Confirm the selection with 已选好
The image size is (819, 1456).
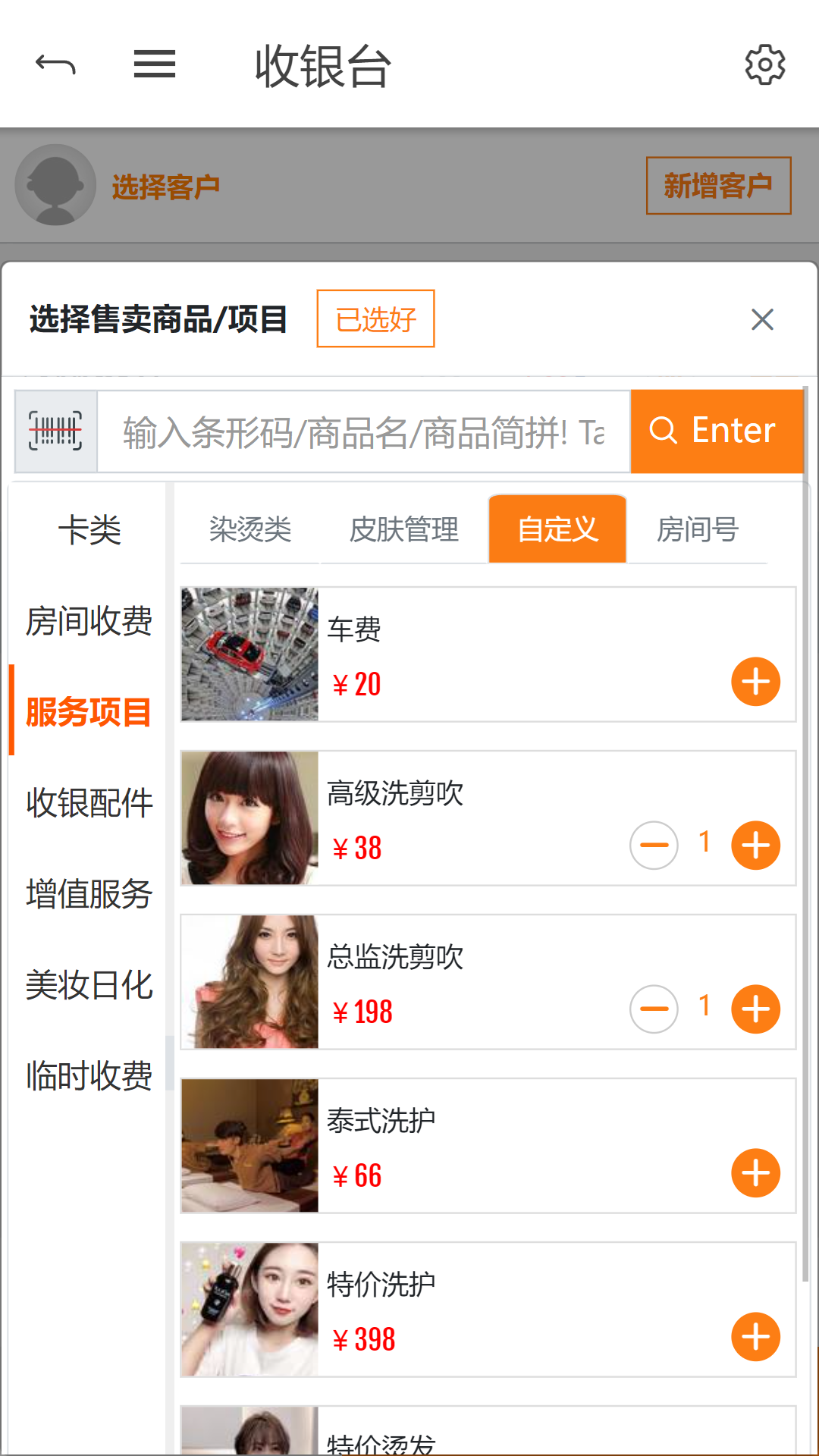click(375, 319)
